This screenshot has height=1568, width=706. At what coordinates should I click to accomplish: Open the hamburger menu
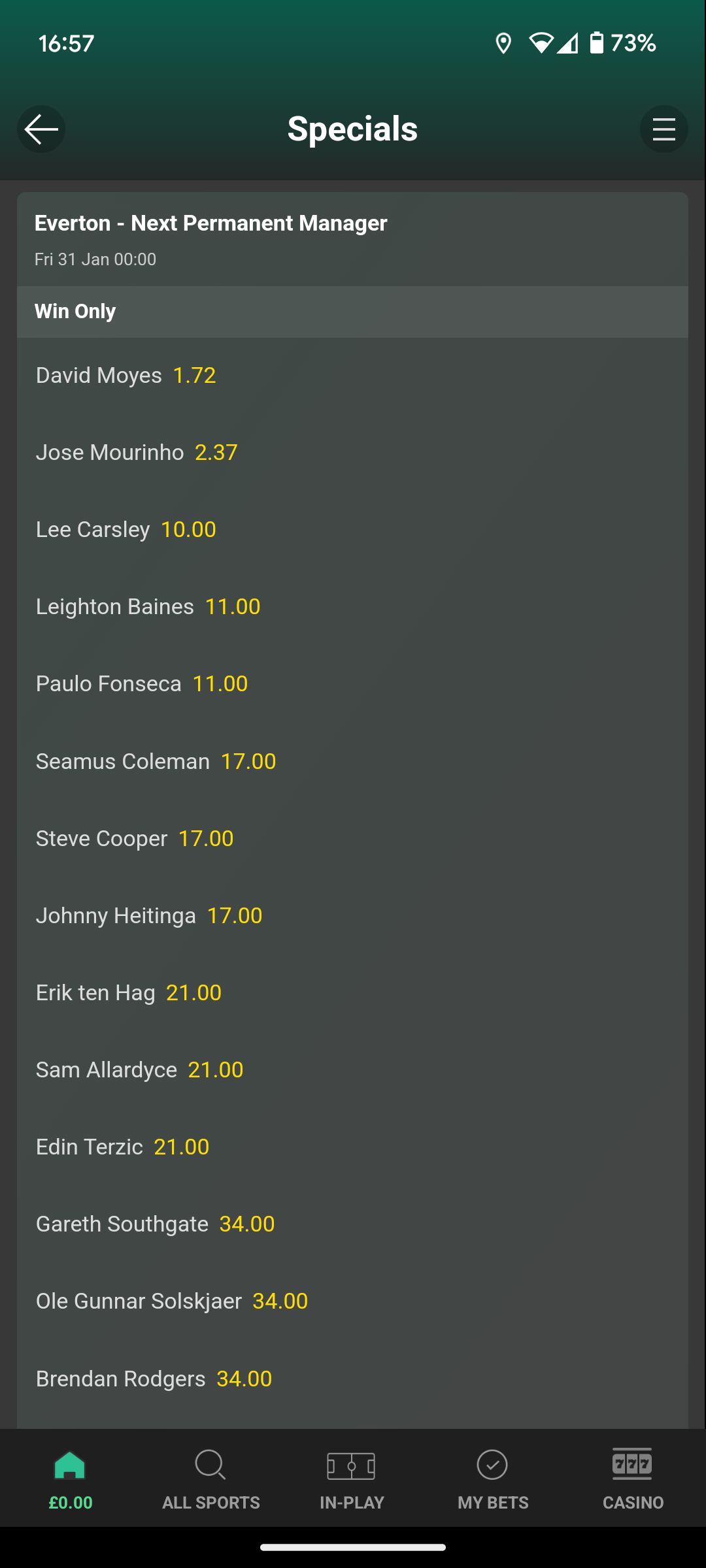pos(664,129)
